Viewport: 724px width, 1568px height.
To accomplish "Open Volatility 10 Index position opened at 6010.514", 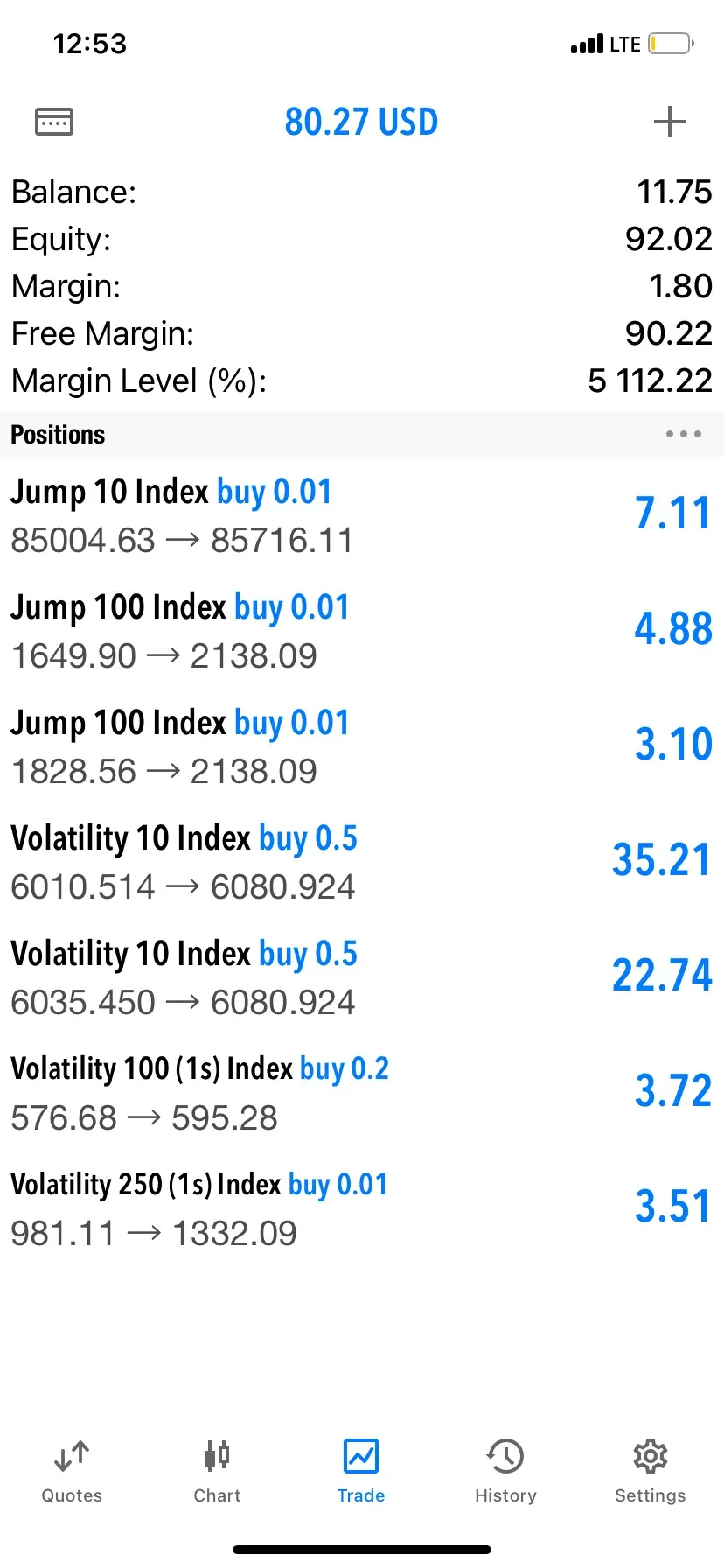I will pos(362,862).
